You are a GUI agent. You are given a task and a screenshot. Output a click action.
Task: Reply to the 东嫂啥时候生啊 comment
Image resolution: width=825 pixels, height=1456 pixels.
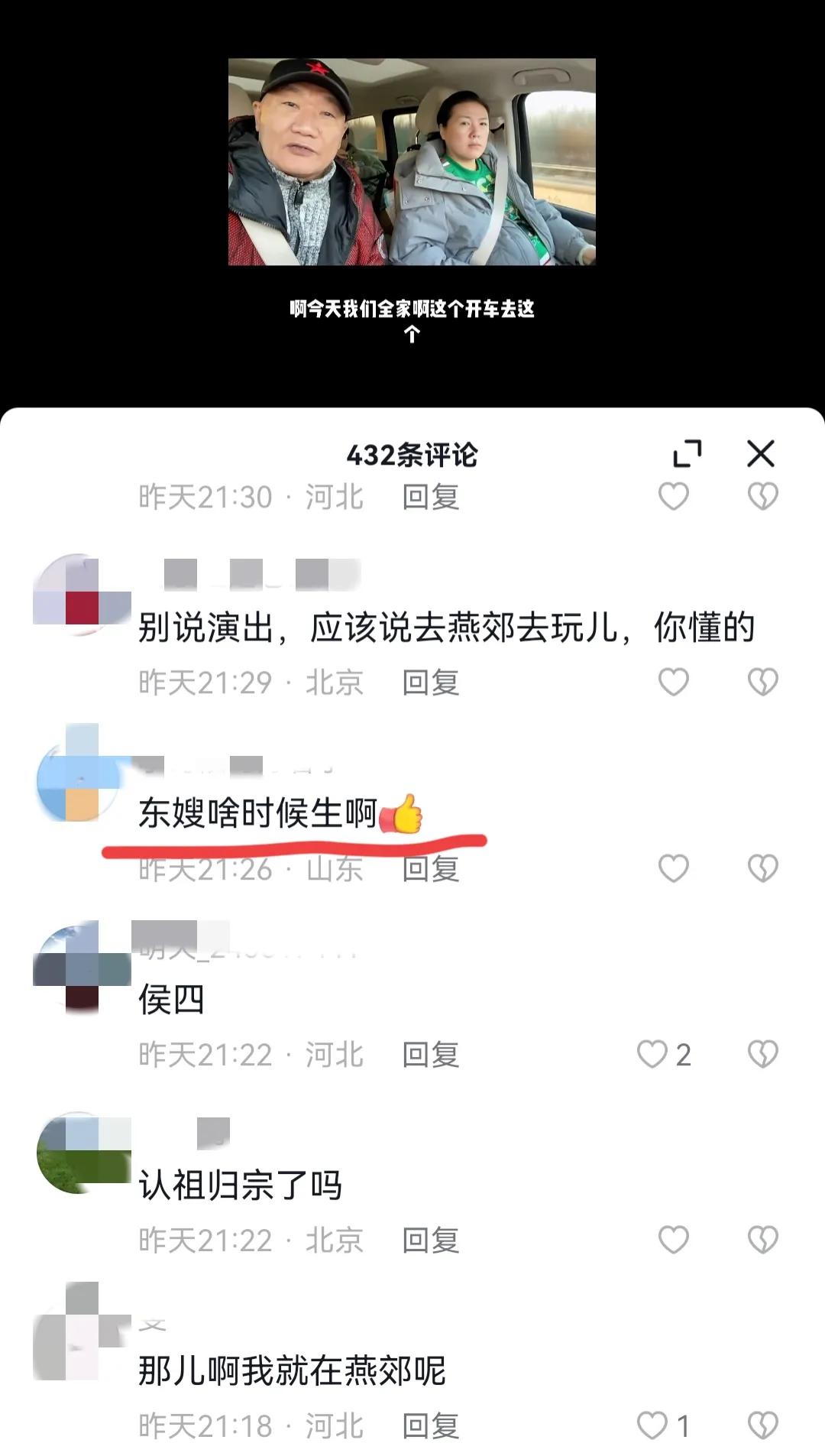431,869
